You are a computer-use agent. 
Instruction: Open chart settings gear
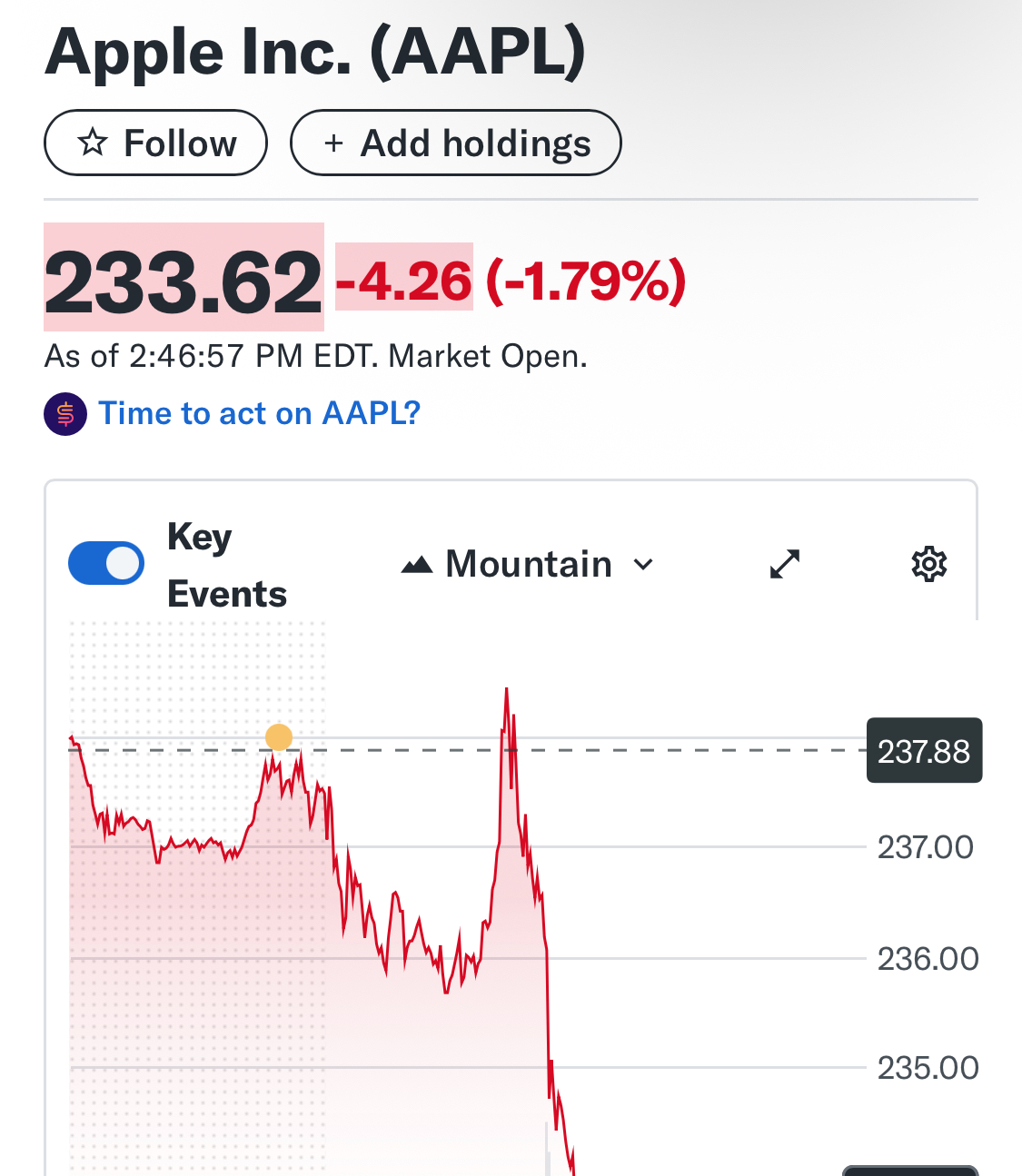pos(928,564)
